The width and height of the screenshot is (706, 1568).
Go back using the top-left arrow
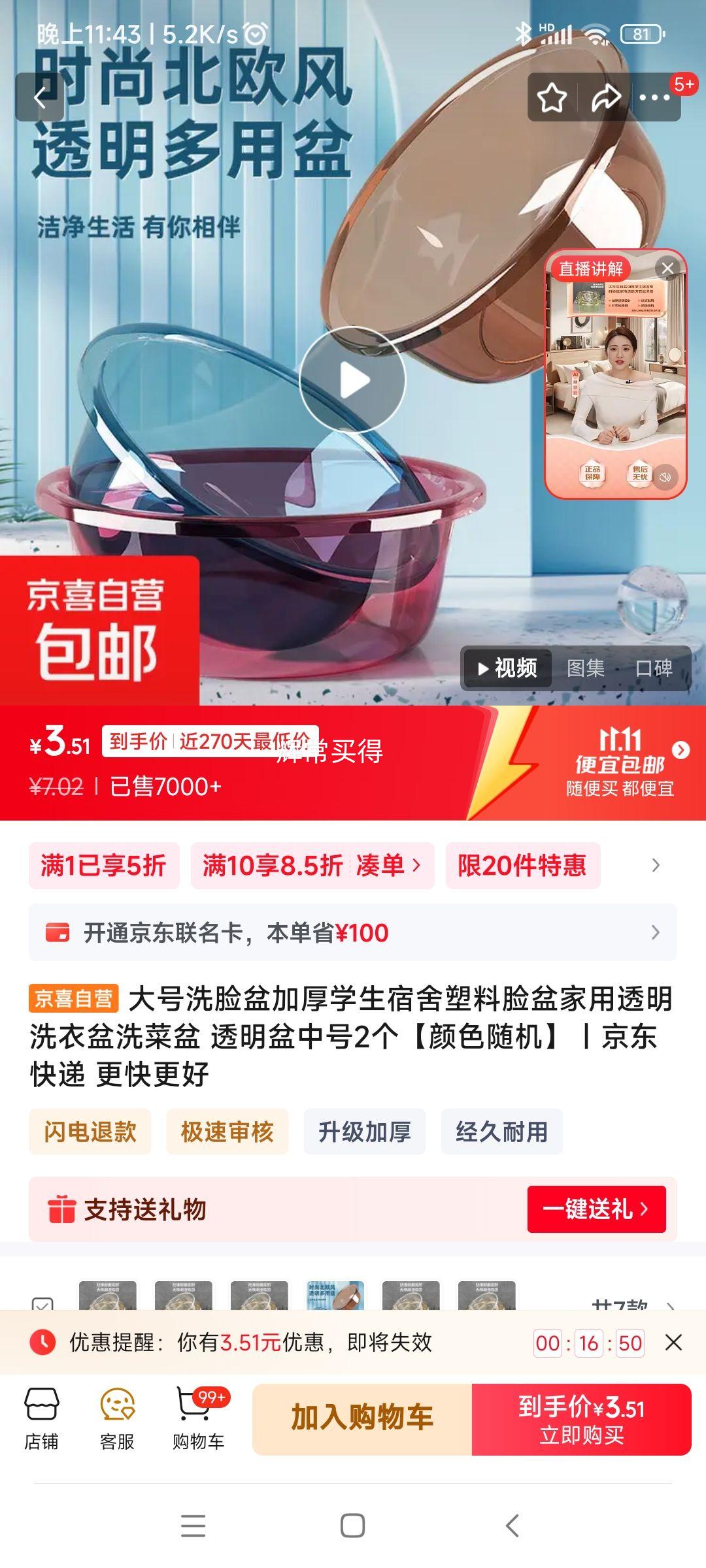point(40,98)
